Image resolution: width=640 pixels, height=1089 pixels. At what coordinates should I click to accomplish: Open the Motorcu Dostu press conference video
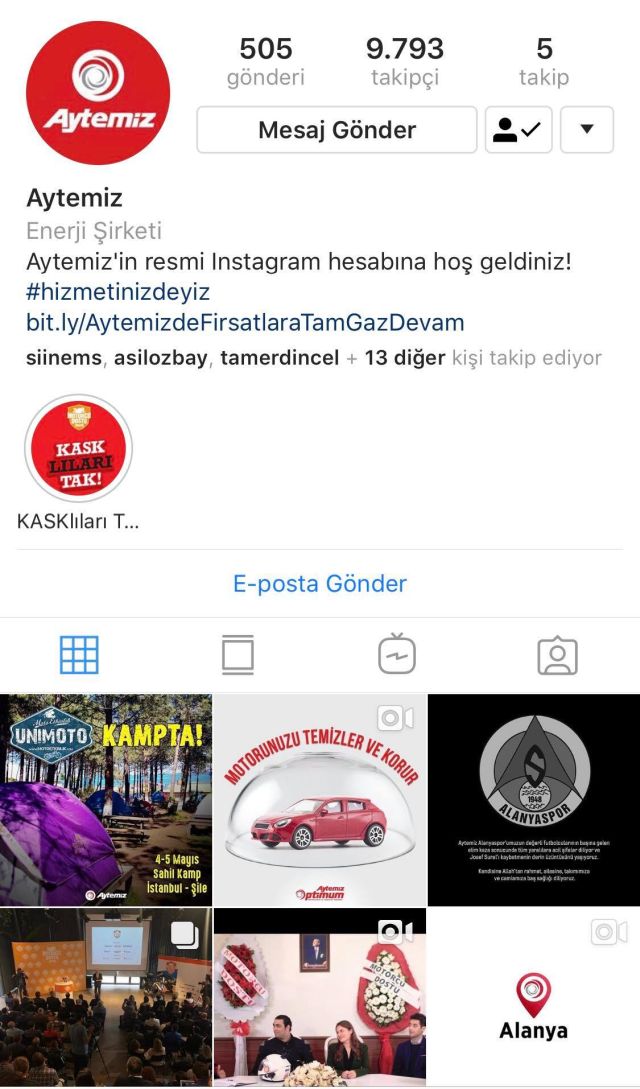(x=320, y=997)
